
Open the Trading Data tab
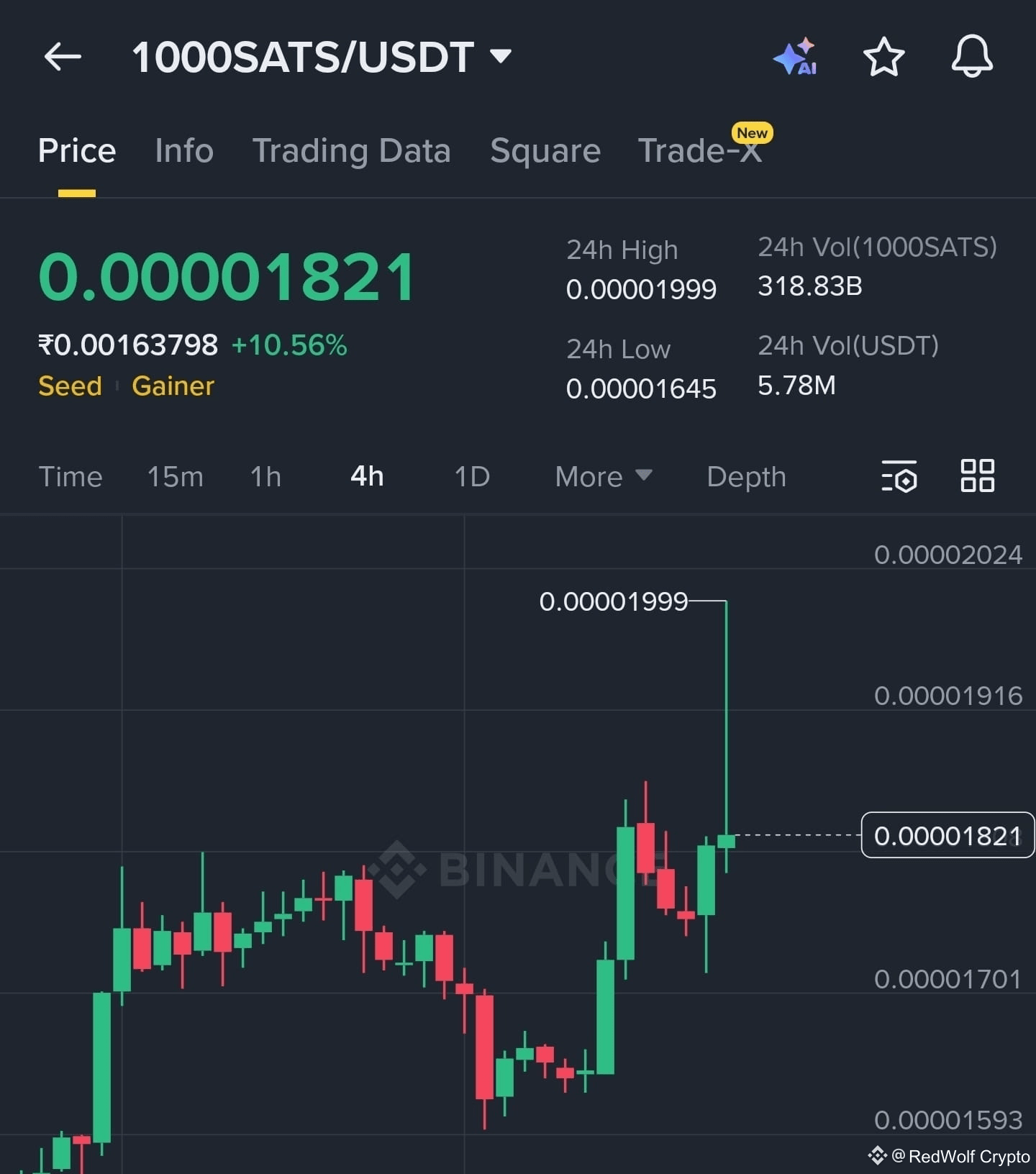[x=352, y=151]
